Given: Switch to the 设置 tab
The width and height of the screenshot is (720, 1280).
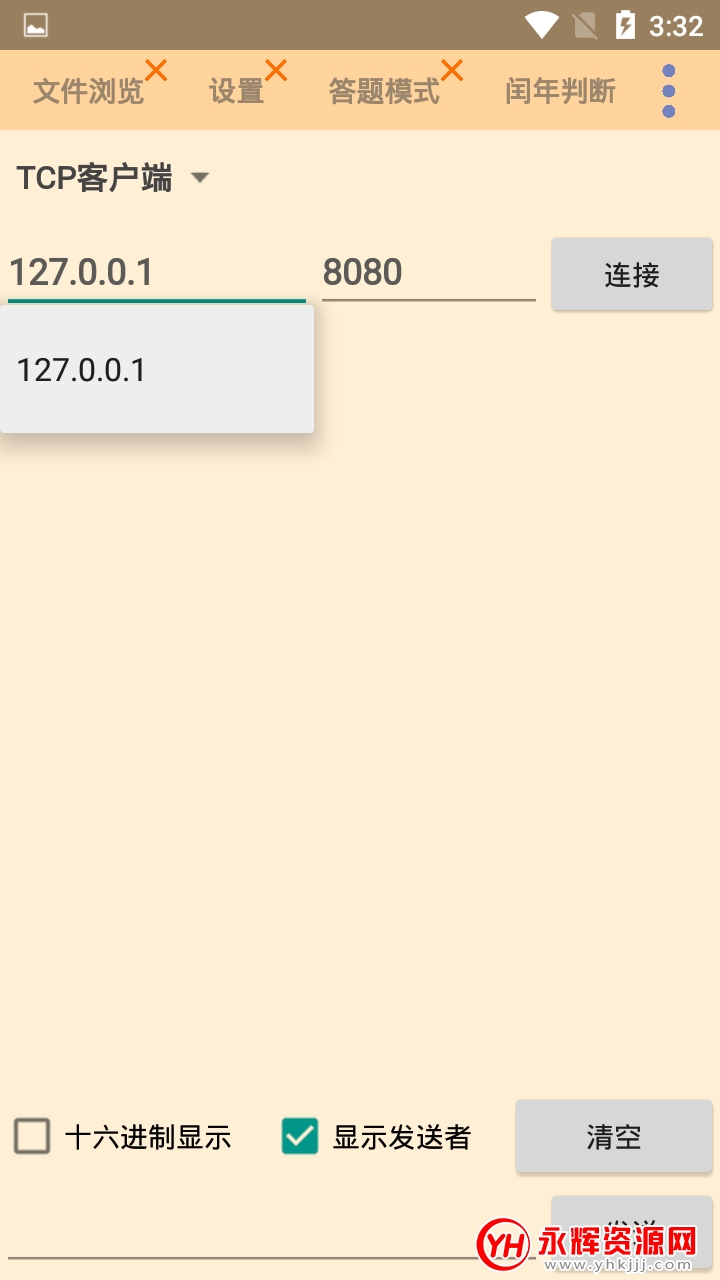Looking at the screenshot, I should pyautogui.click(x=236, y=91).
